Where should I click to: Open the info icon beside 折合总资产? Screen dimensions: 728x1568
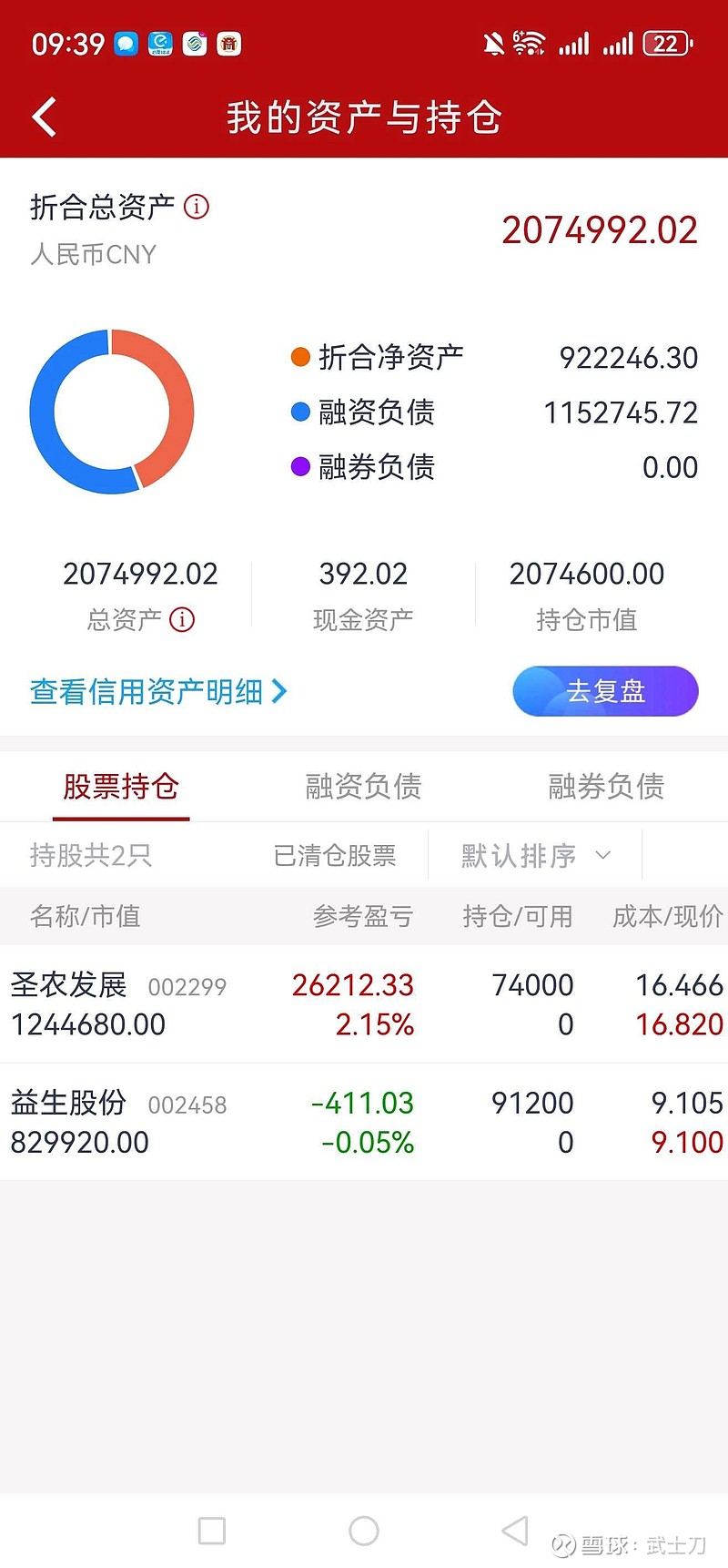(x=197, y=207)
